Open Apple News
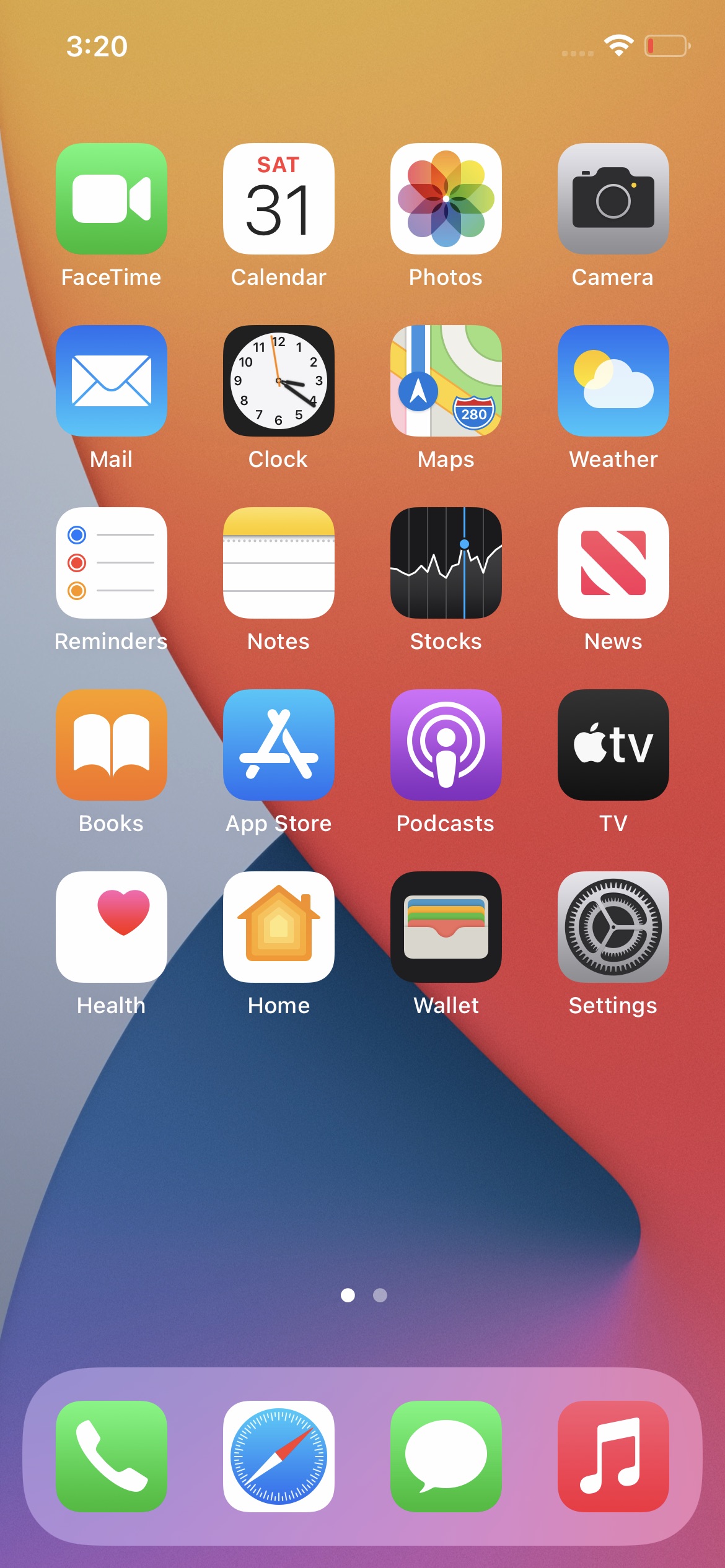This screenshot has width=725, height=1568. point(613,563)
